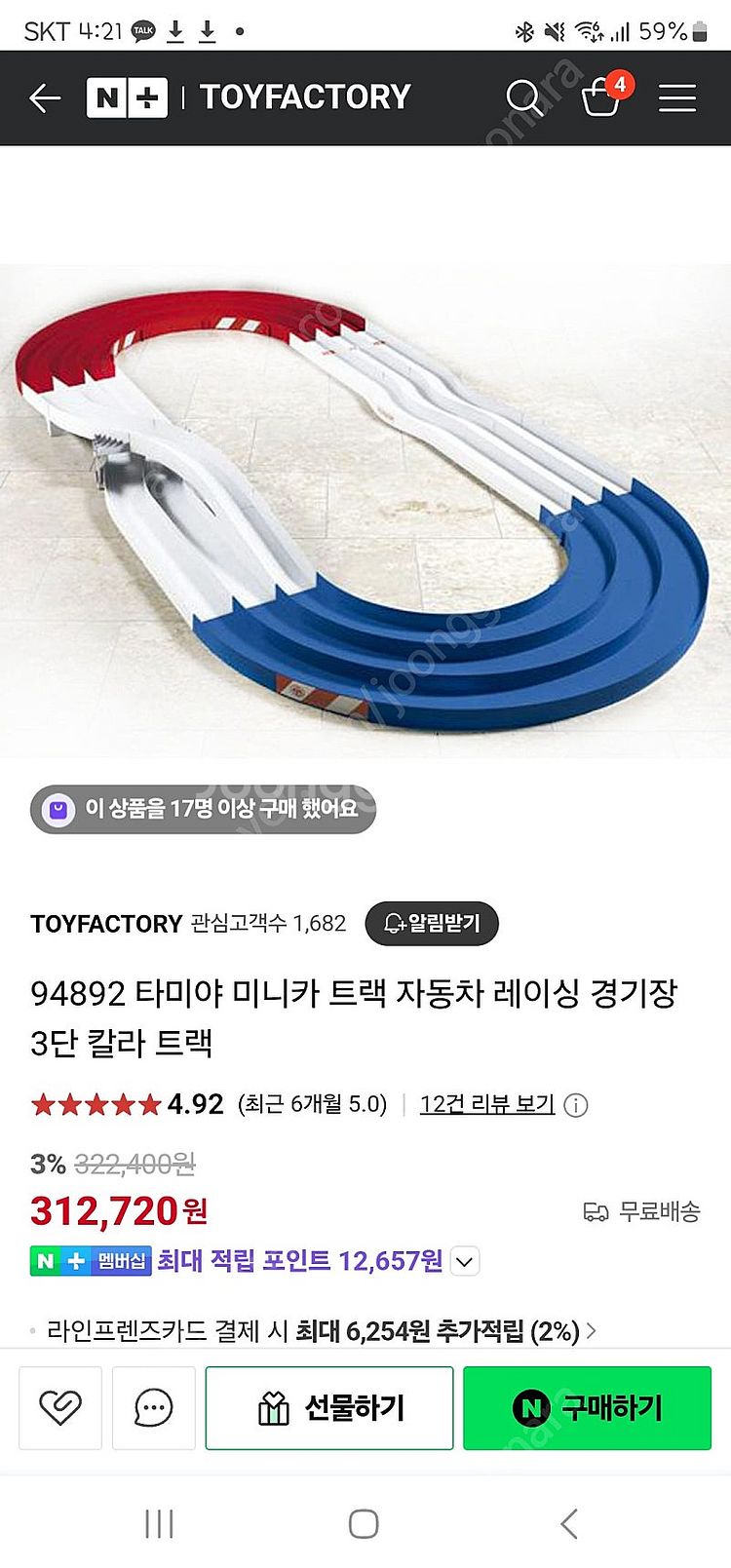
Task: Expand the 최대 적립 포인트 dropdown
Action: [x=465, y=1262]
